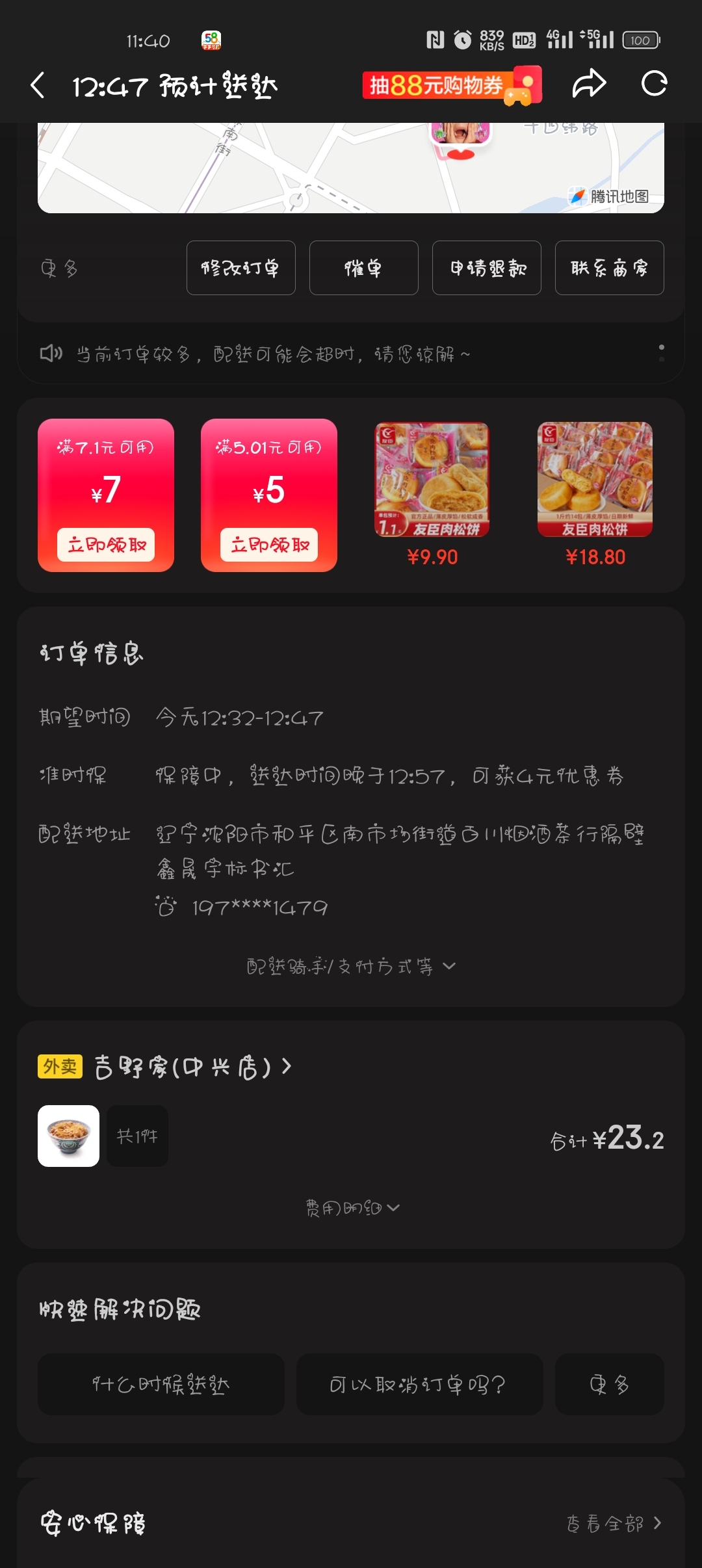Show 更多 quick questions
Viewport: 702px width, 1568px height.
pos(609,1385)
